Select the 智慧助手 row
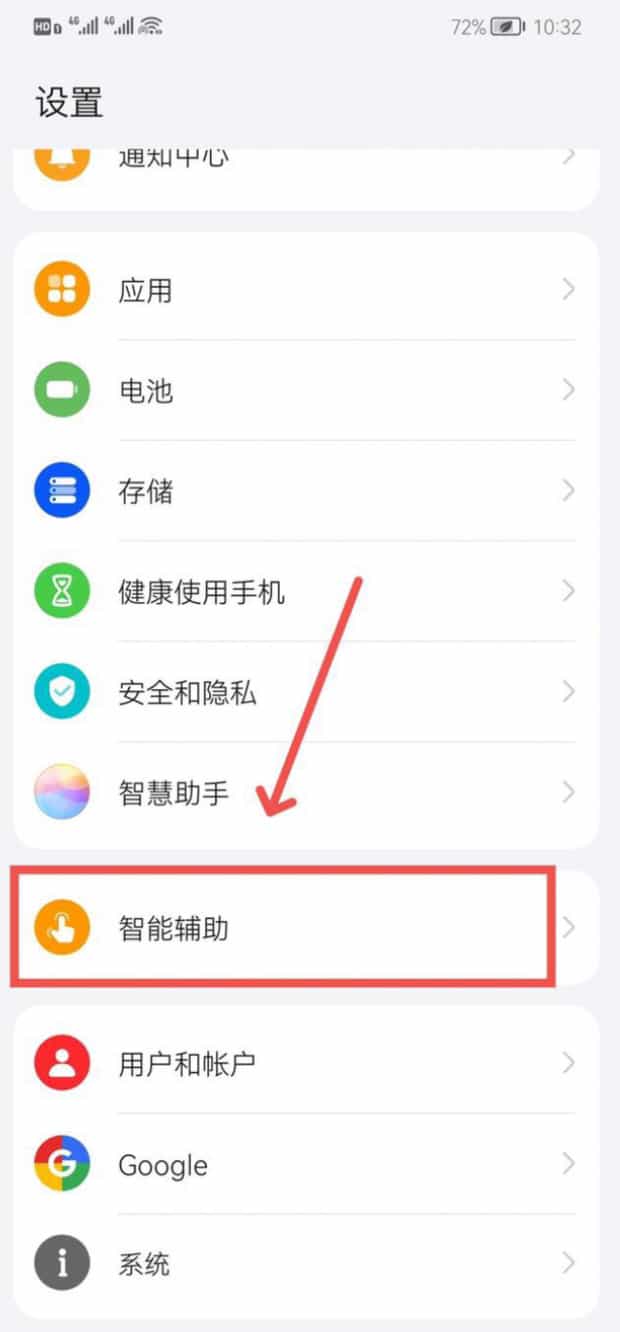620x1332 pixels. coord(306,793)
